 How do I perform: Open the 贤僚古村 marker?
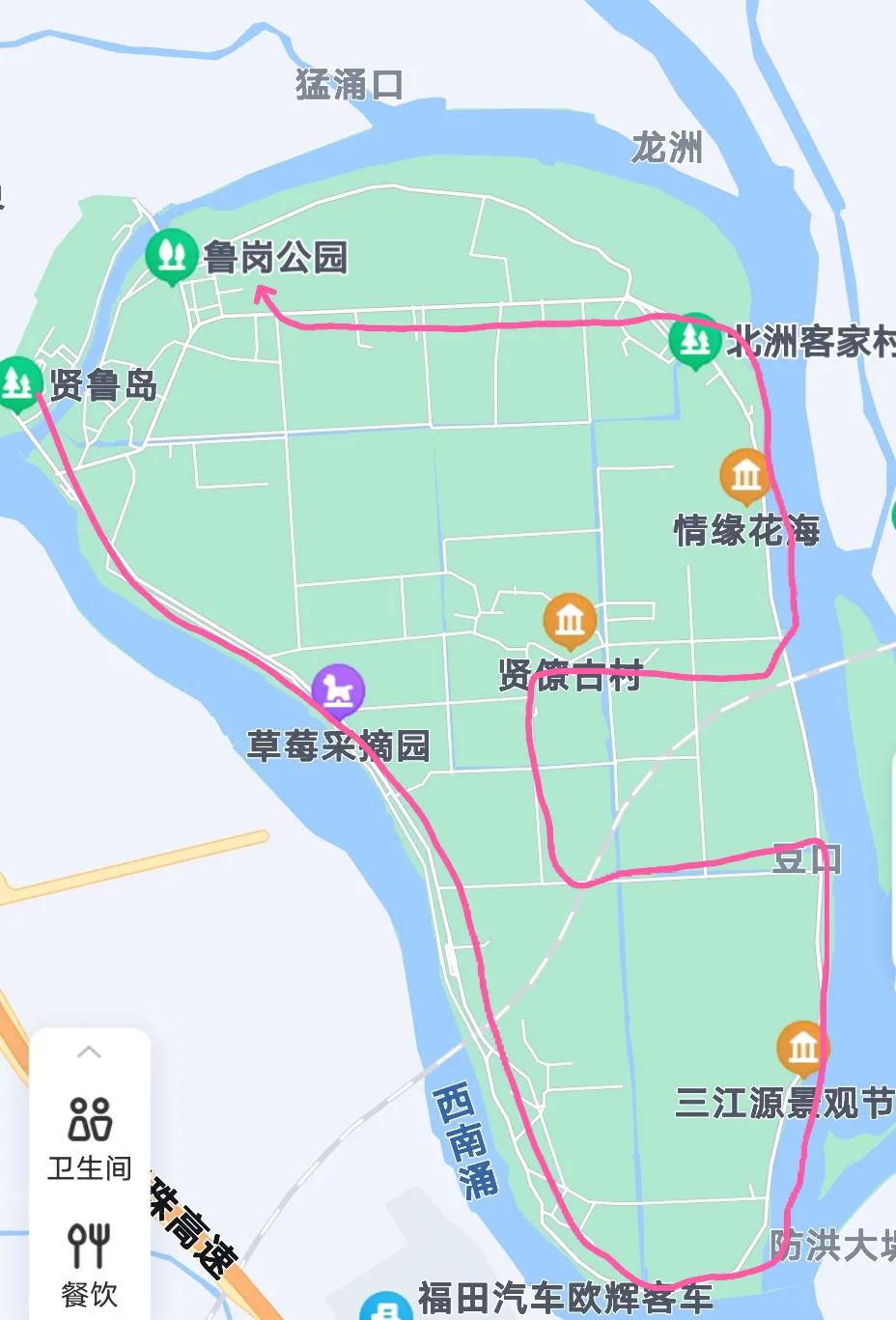point(570,620)
